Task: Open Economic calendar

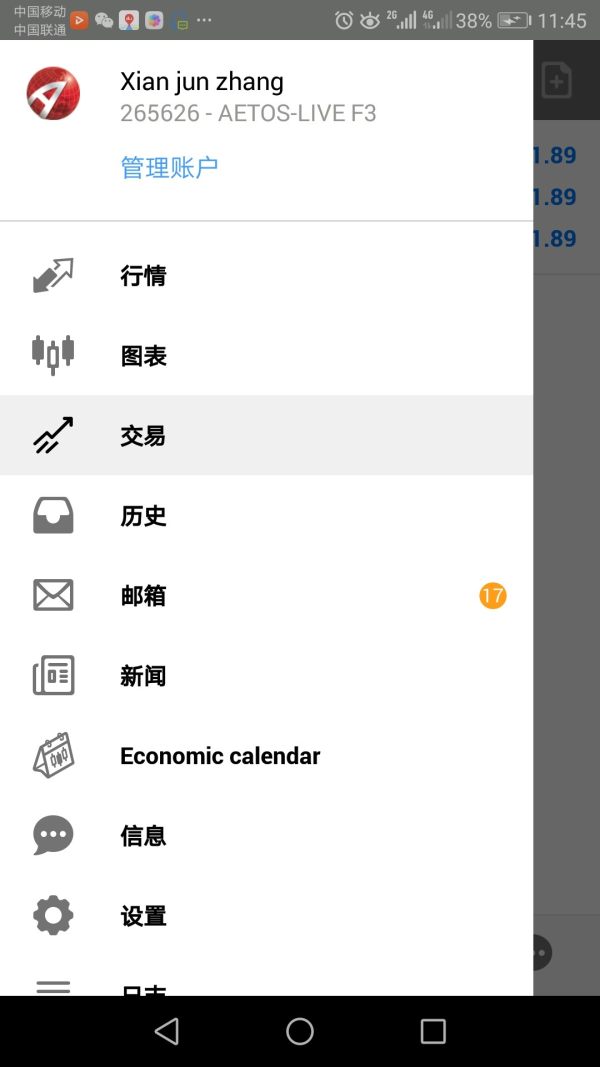Action: 219,756
